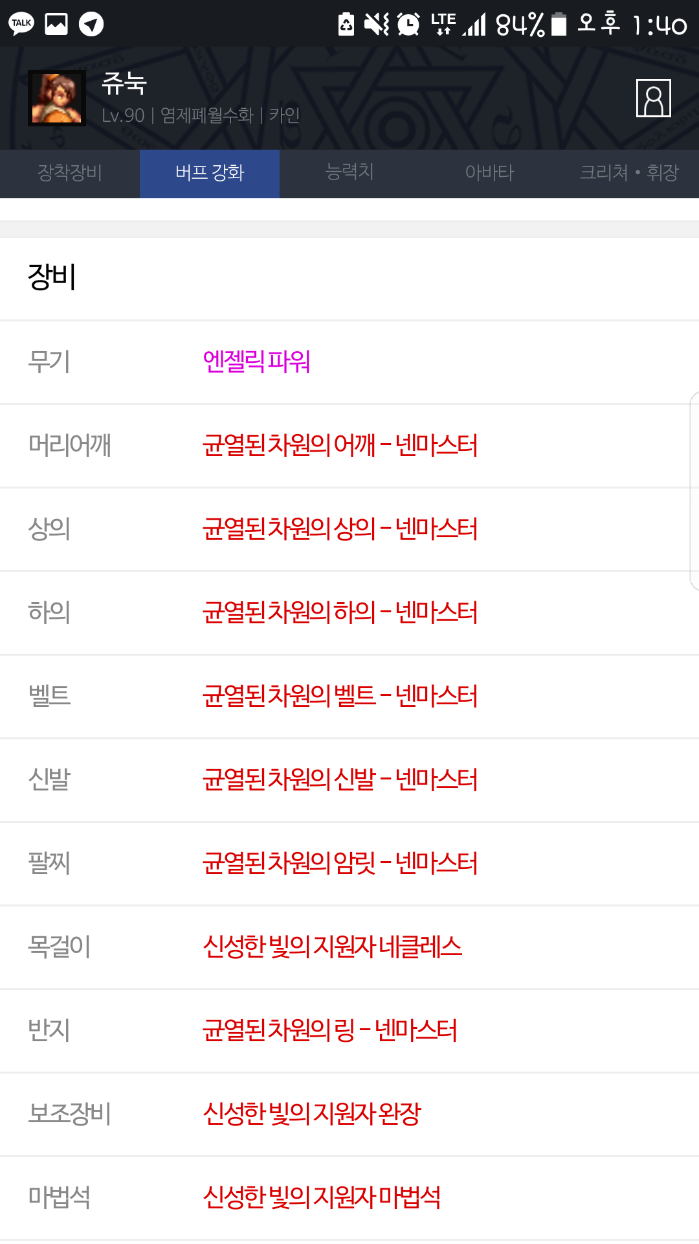The width and height of the screenshot is (699, 1244).
Task: Open 신성한 빛의 지원자 네클레스 item
Action: (332, 946)
